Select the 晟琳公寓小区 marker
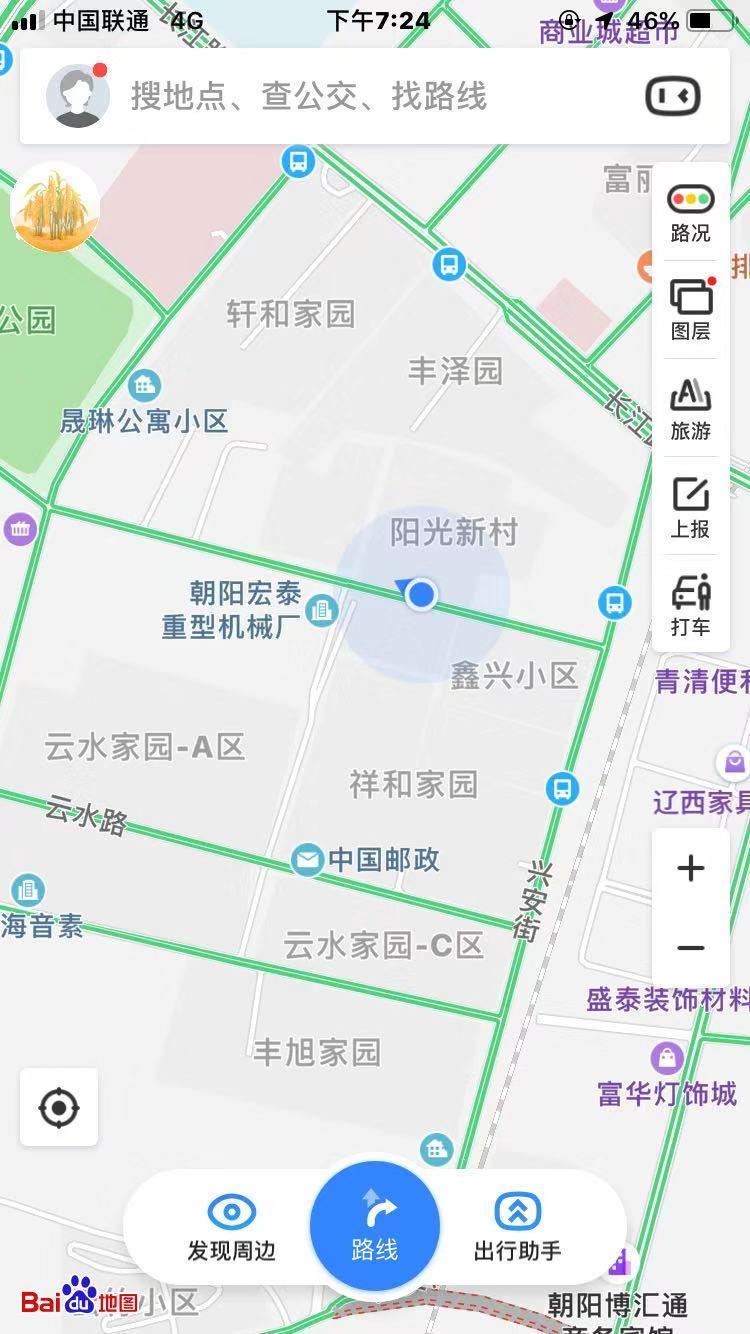This screenshot has width=750, height=1334. point(145,385)
